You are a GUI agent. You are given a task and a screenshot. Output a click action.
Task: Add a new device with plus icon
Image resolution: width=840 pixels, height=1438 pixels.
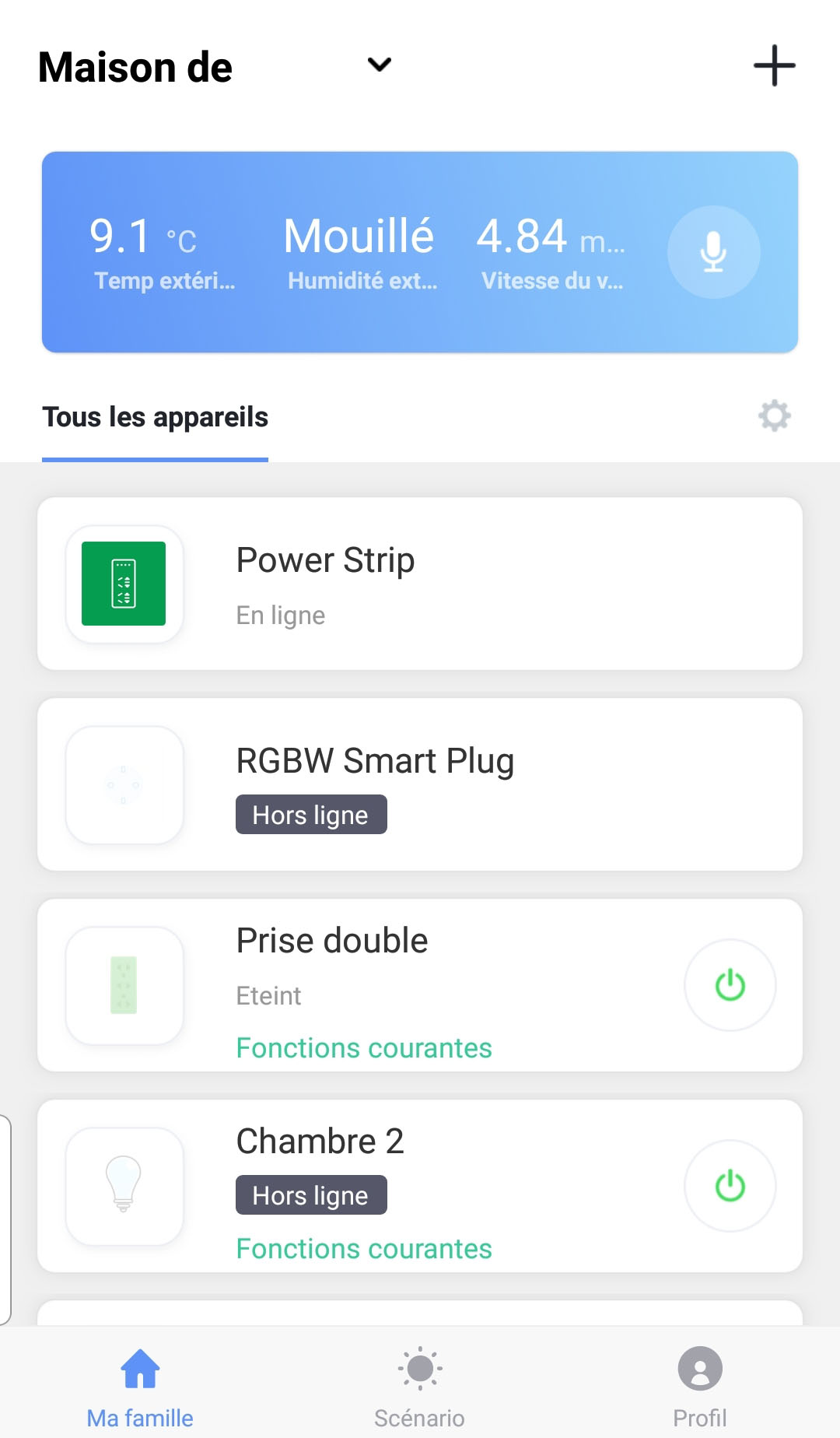774,65
